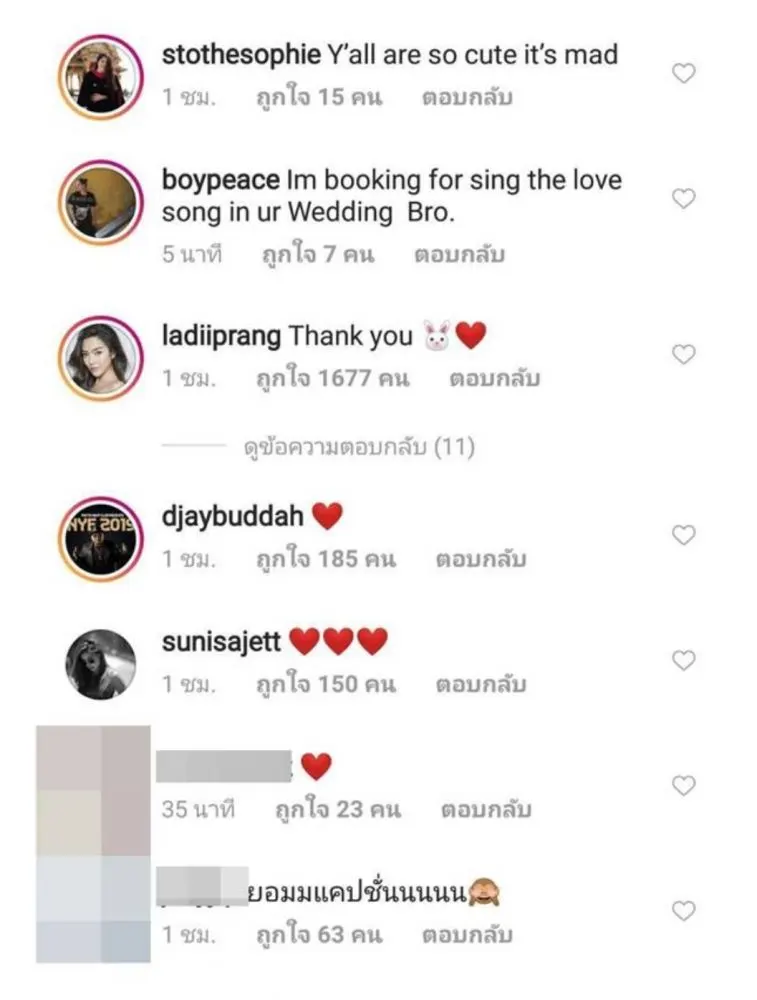Like ladiiprang's Thank you comment
757x1000 pixels.
[x=683, y=355]
